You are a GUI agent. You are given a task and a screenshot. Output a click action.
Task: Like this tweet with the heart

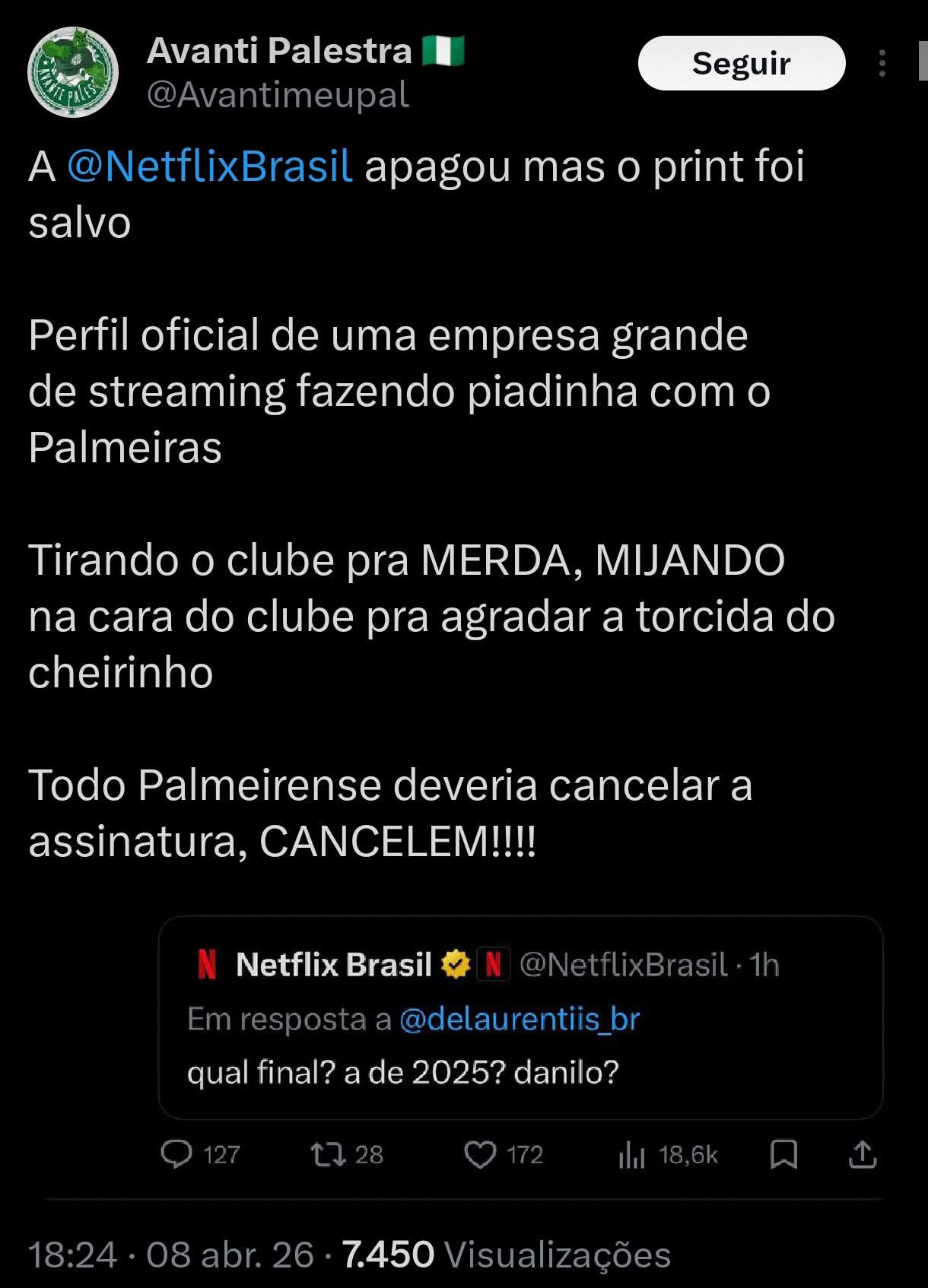(480, 1155)
